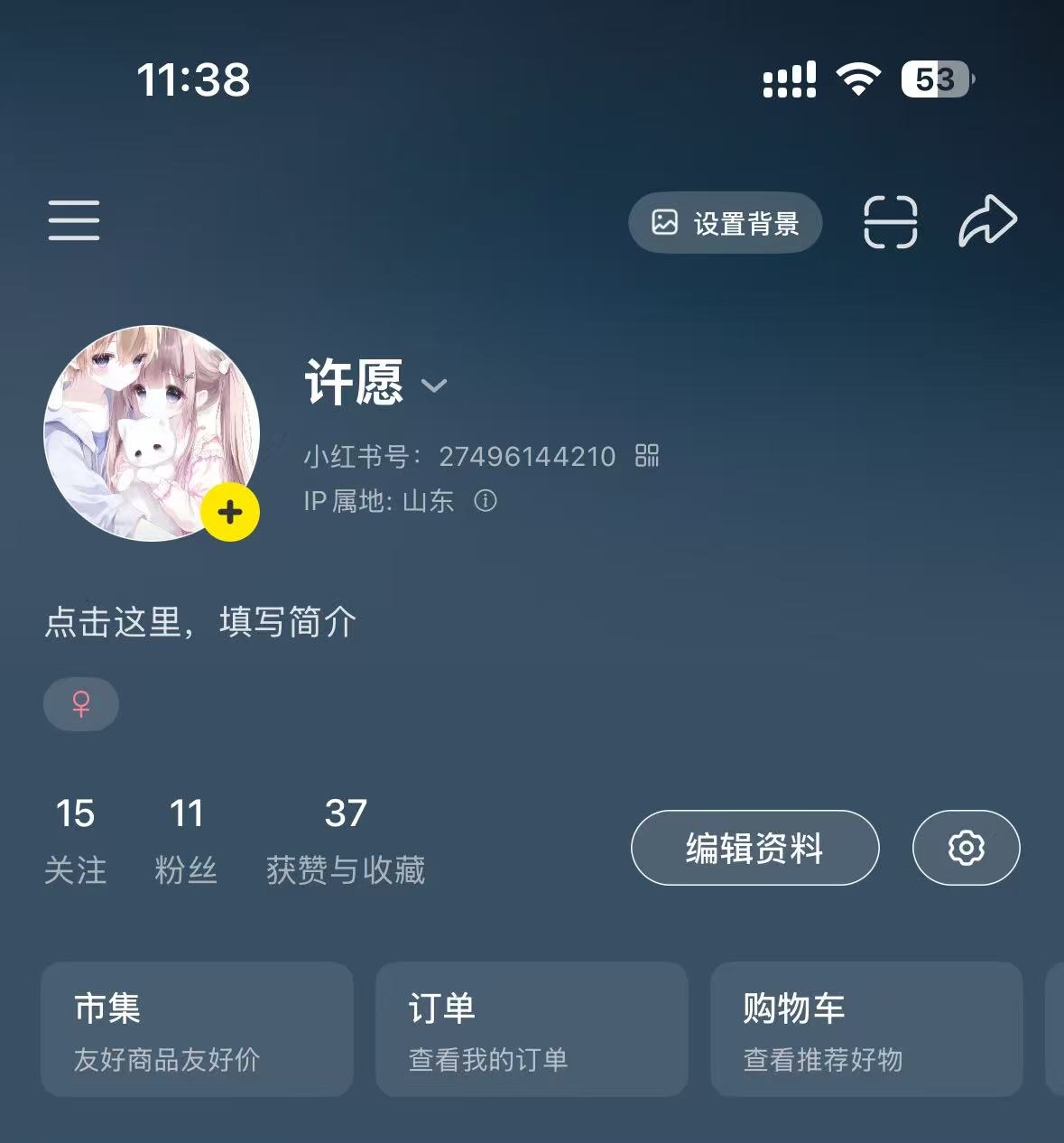The width and height of the screenshot is (1064, 1143).
Task: Share the profile via the arrow icon
Action: 987,221
